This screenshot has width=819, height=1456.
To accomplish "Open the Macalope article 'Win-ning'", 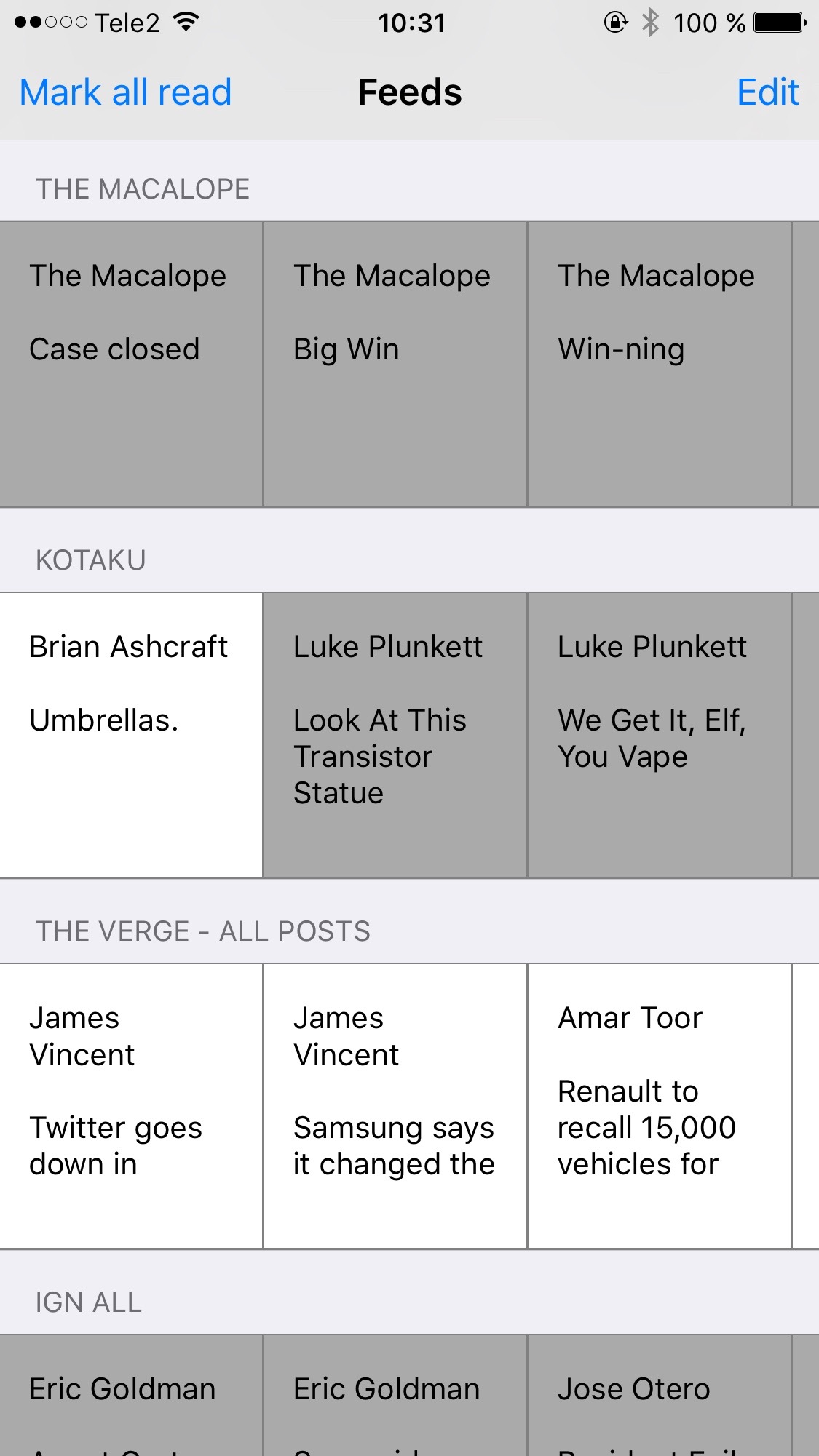I will [x=659, y=364].
